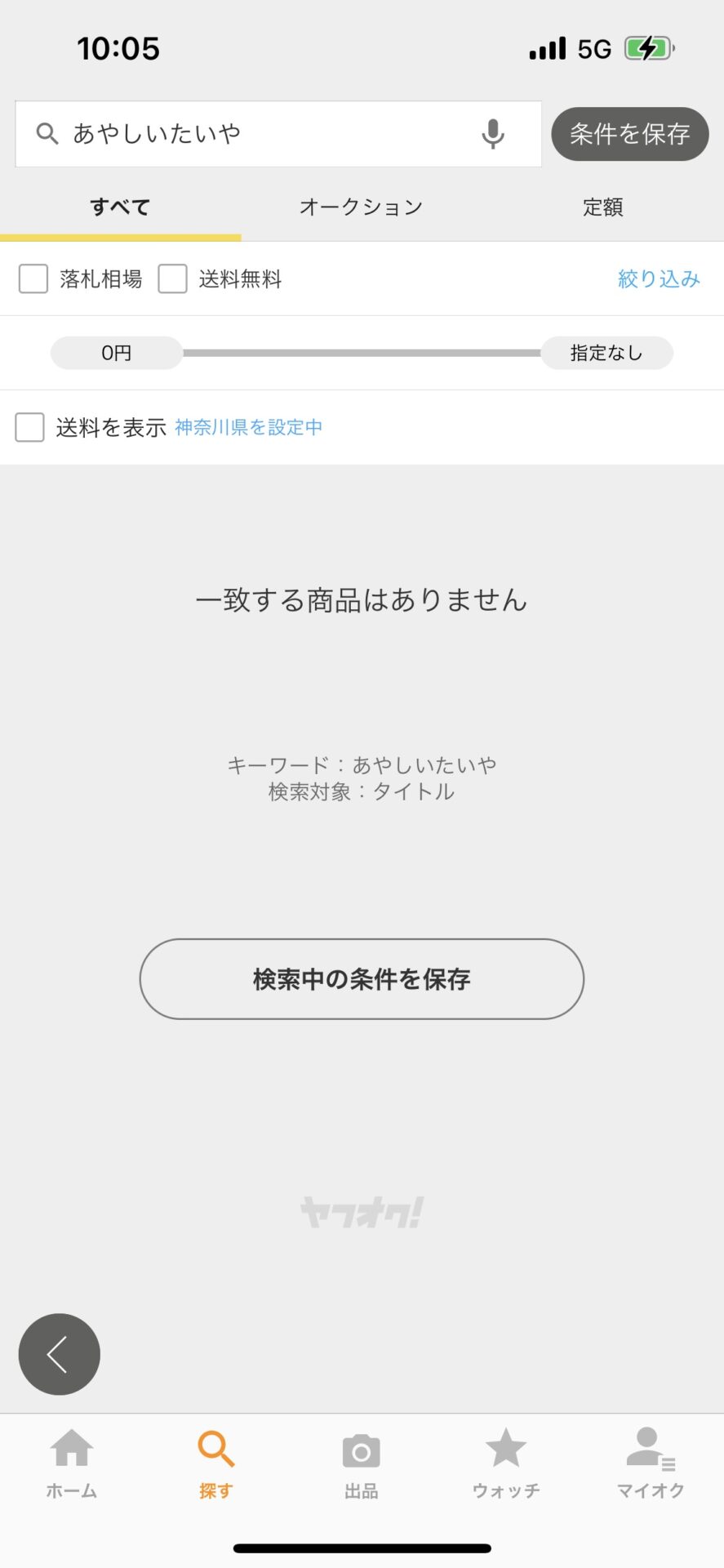724x1568 pixels.
Task: Open the 神奈川県を設定中 link
Action: (248, 427)
